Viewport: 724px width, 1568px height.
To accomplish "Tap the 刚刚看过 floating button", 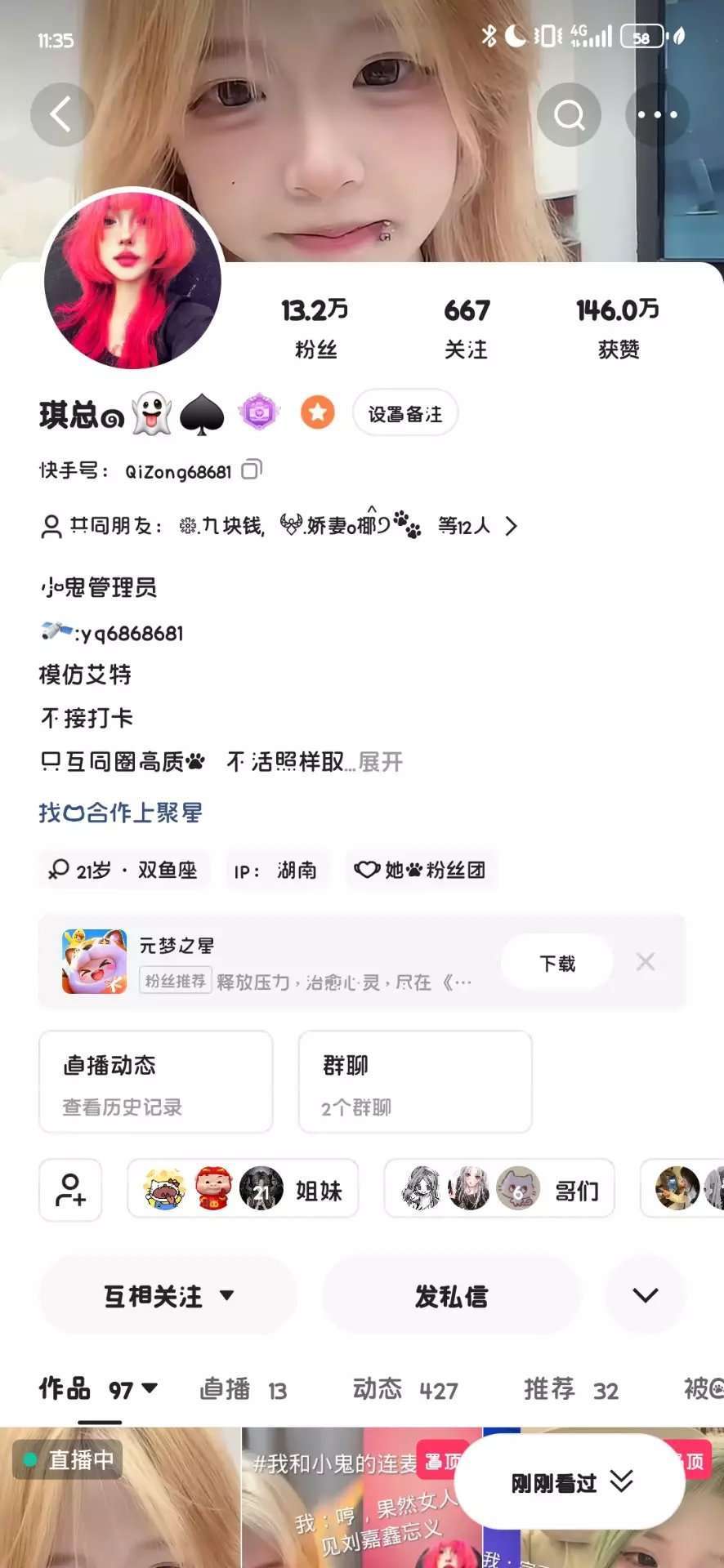I will (x=570, y=1482).
